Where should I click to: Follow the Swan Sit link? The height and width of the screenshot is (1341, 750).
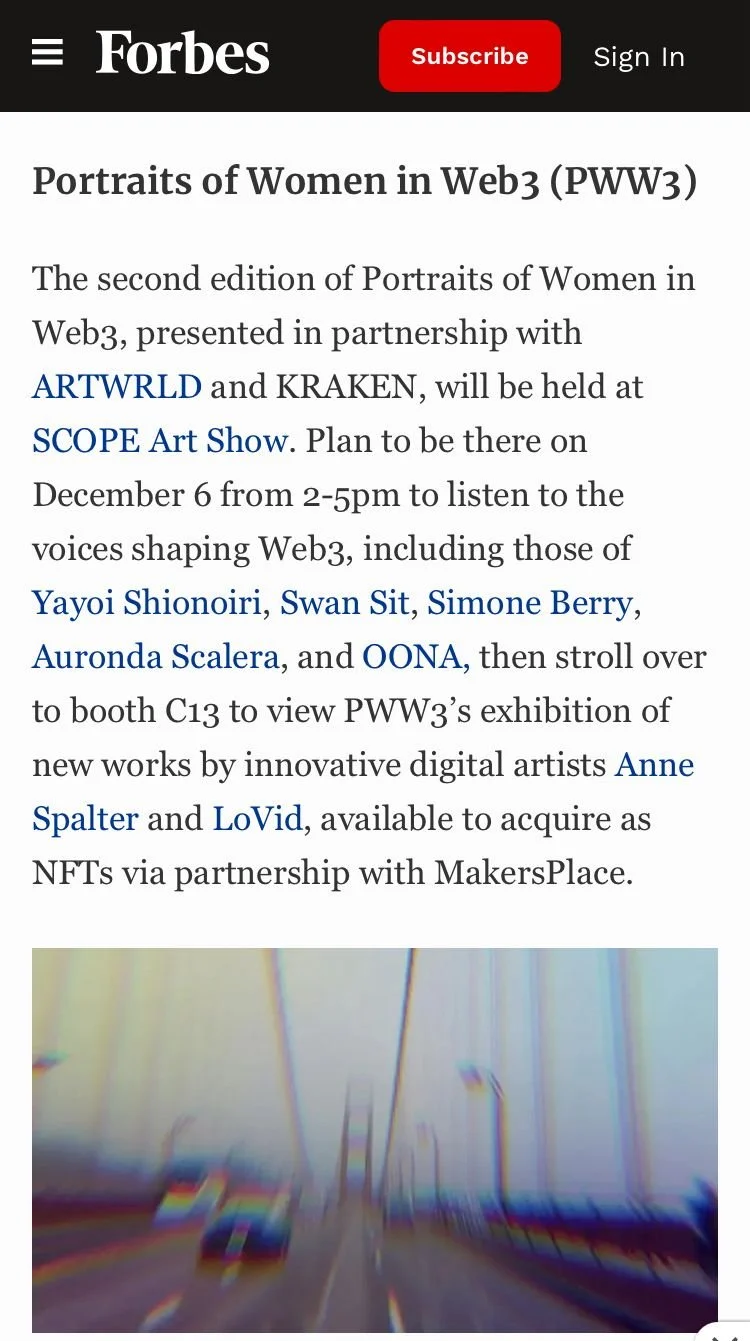(344, 603)
